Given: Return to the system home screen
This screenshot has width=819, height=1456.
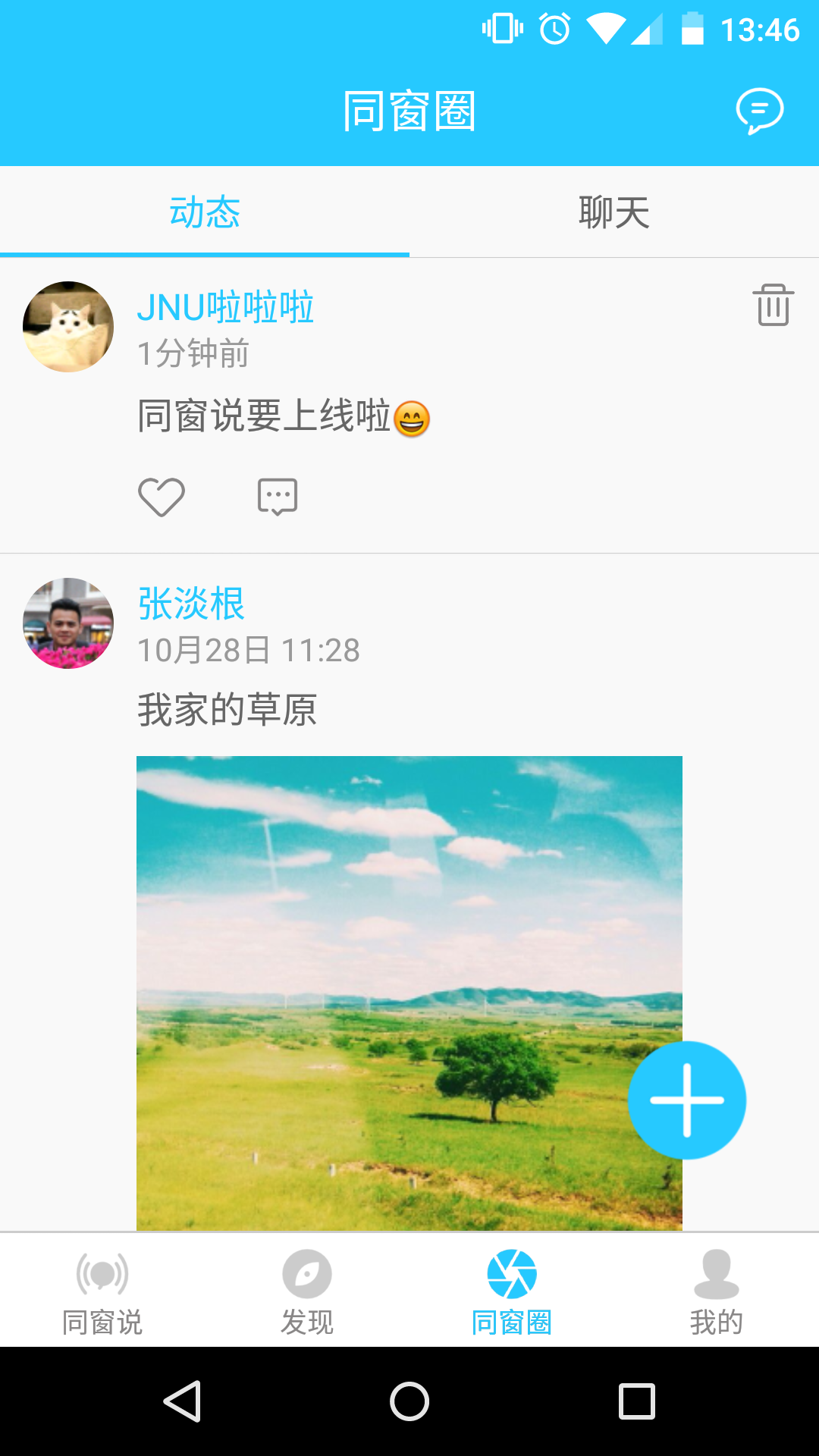Looking at the screenshot, I should pos(409,1401).
